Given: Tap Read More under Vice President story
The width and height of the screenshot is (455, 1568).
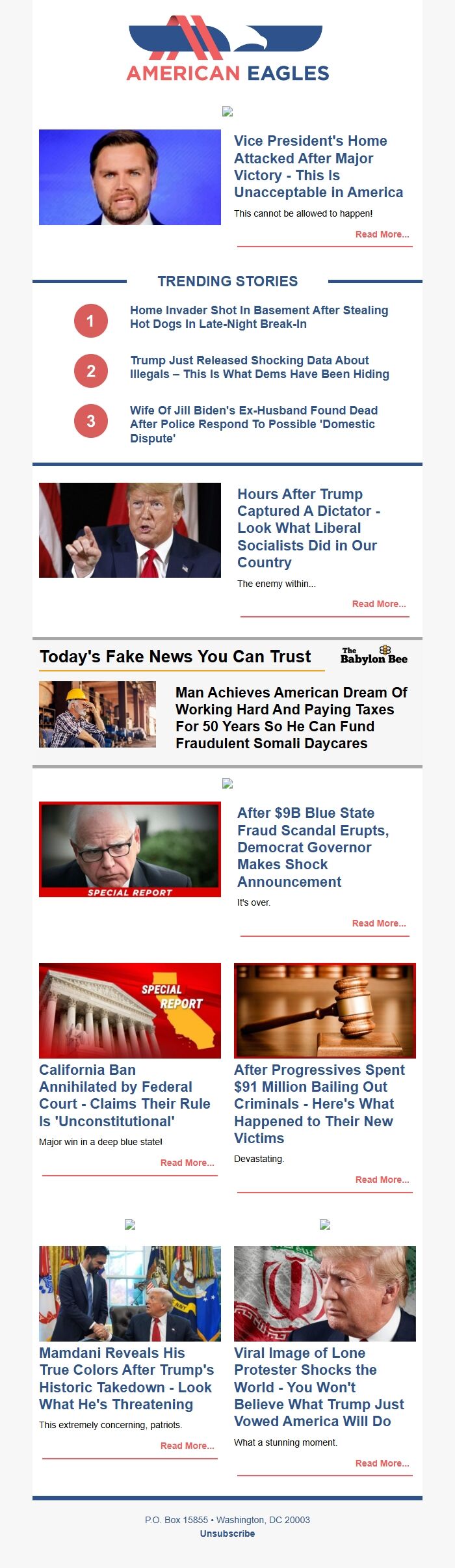Looking at the screenshot, I should [x=382, y=234].
